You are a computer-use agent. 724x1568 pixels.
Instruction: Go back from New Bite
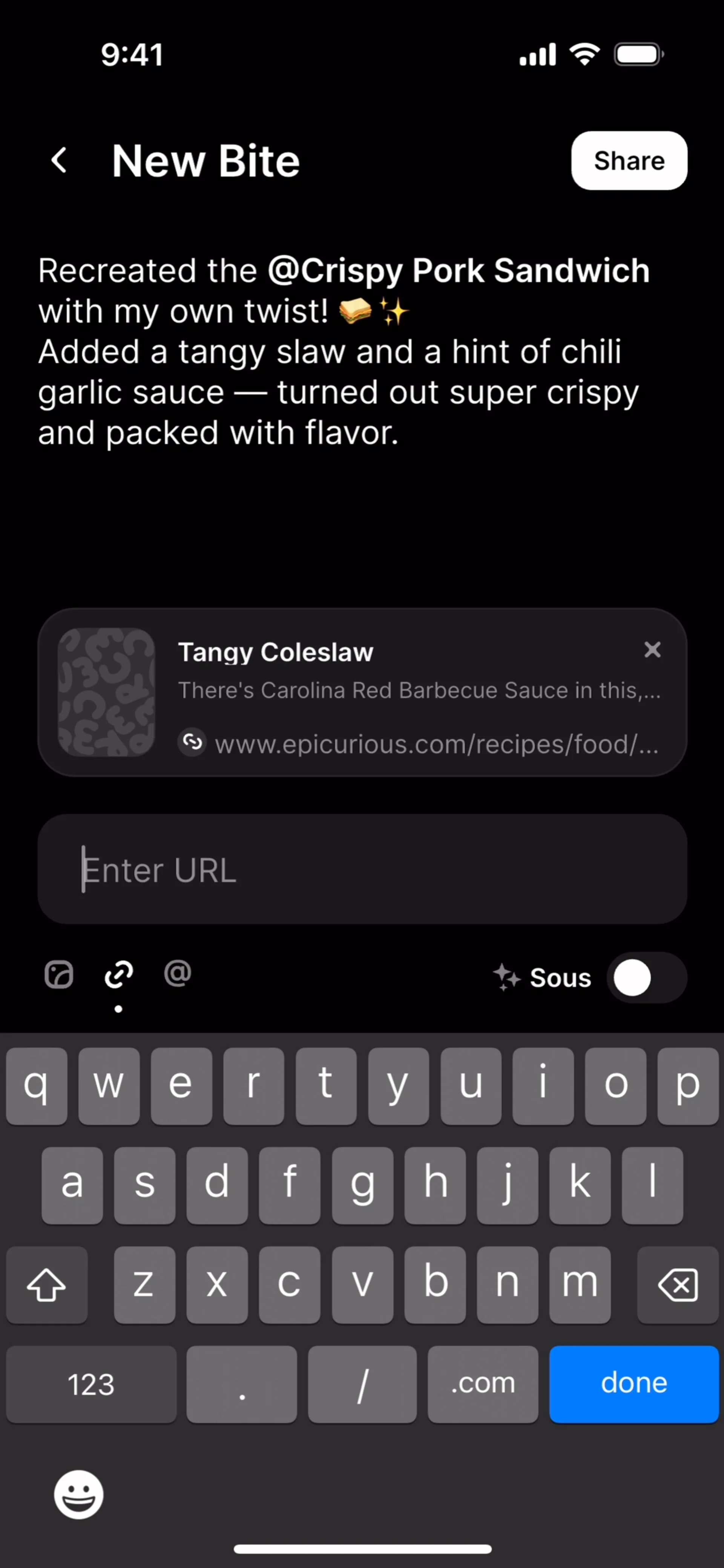coord(59,161)
